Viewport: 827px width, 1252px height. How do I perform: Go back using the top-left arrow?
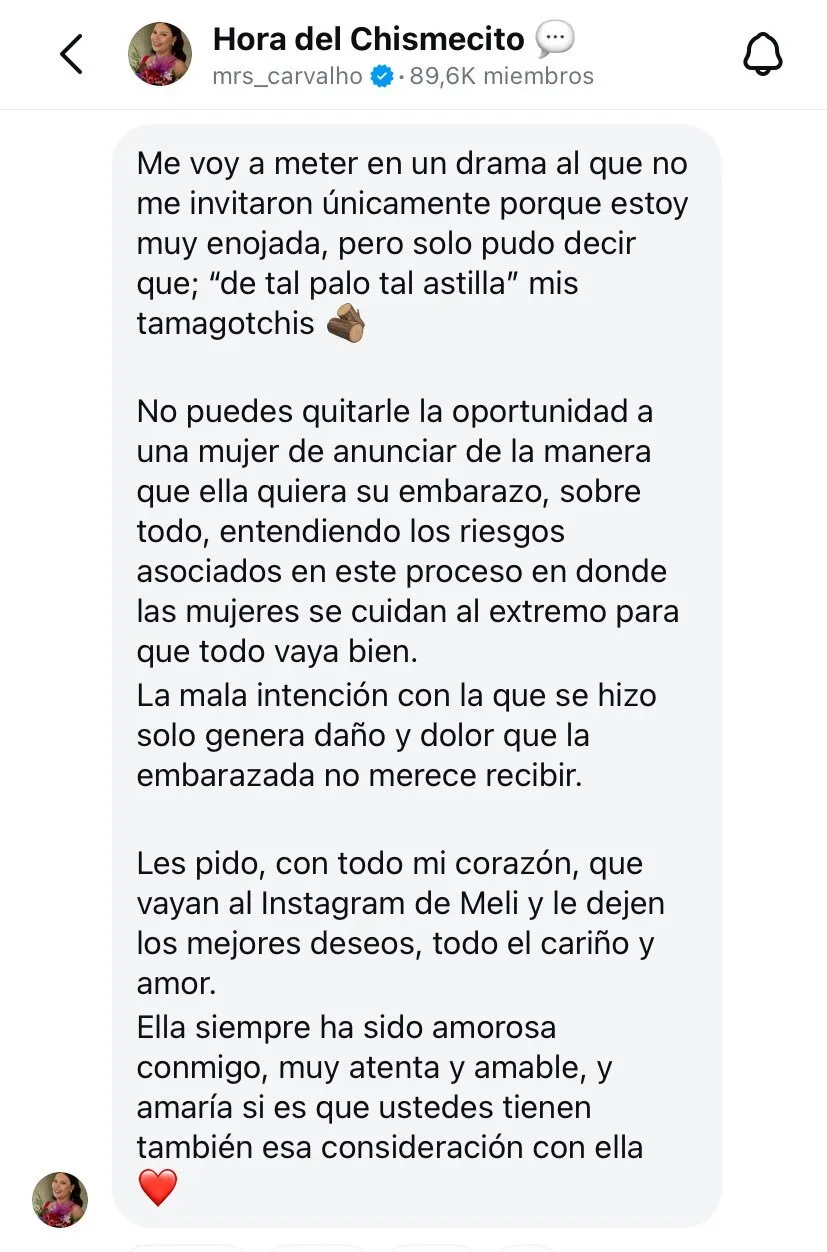pyautogui.click(x=71, y=54)
